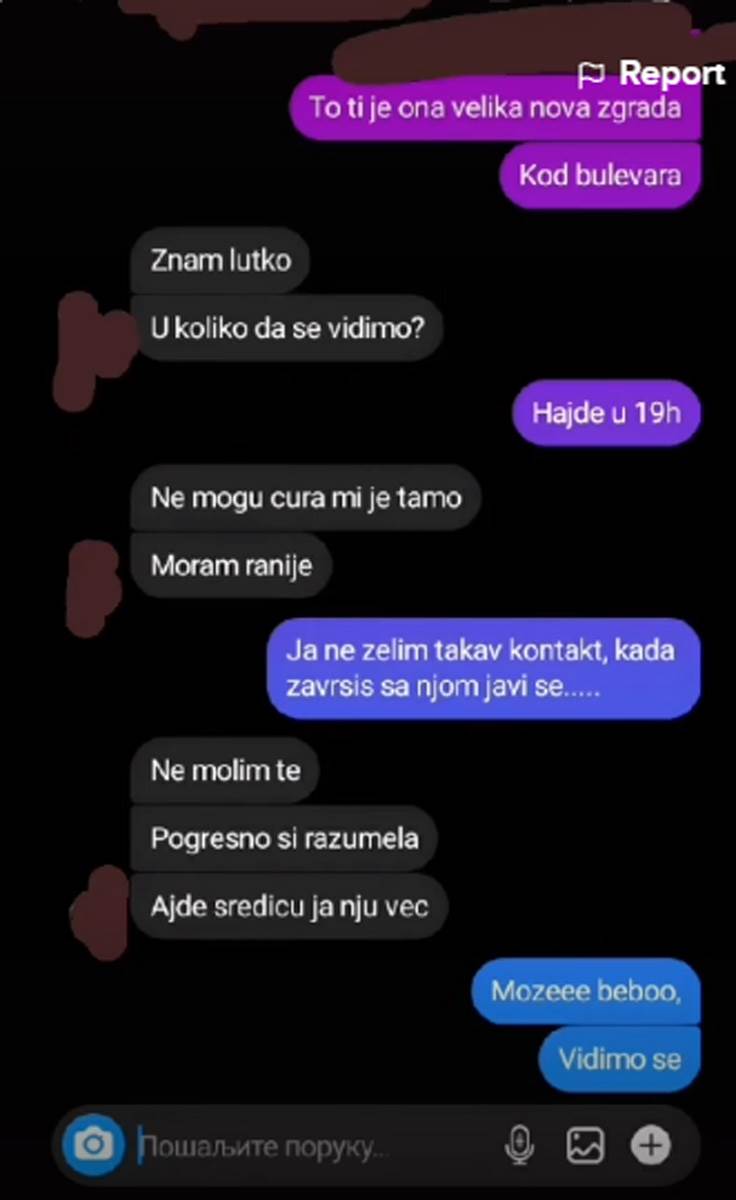Select the long blue message about kontakt
Image resolution: width=736 pixels, height=1200 pixels.
tap(483, 668)
